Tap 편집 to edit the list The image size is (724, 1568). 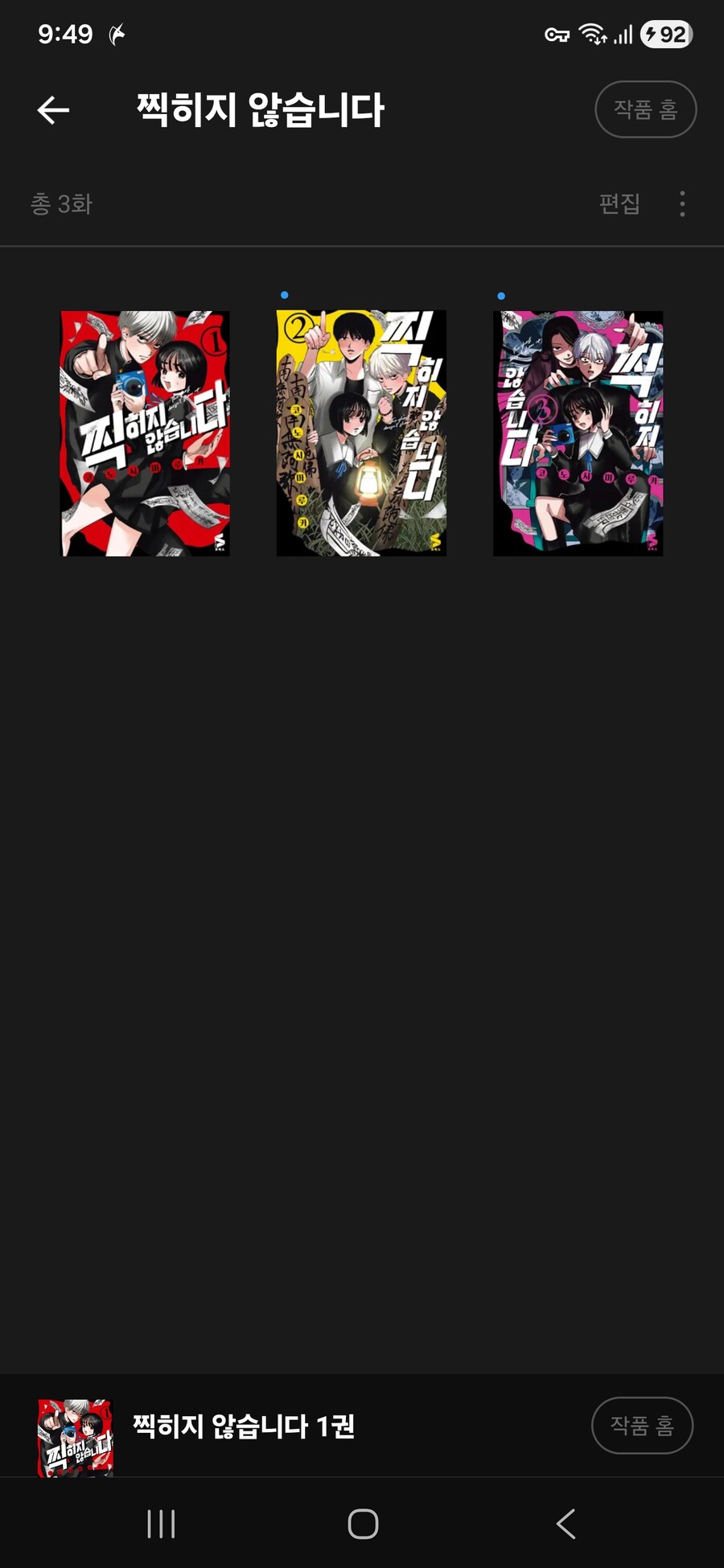619,204
